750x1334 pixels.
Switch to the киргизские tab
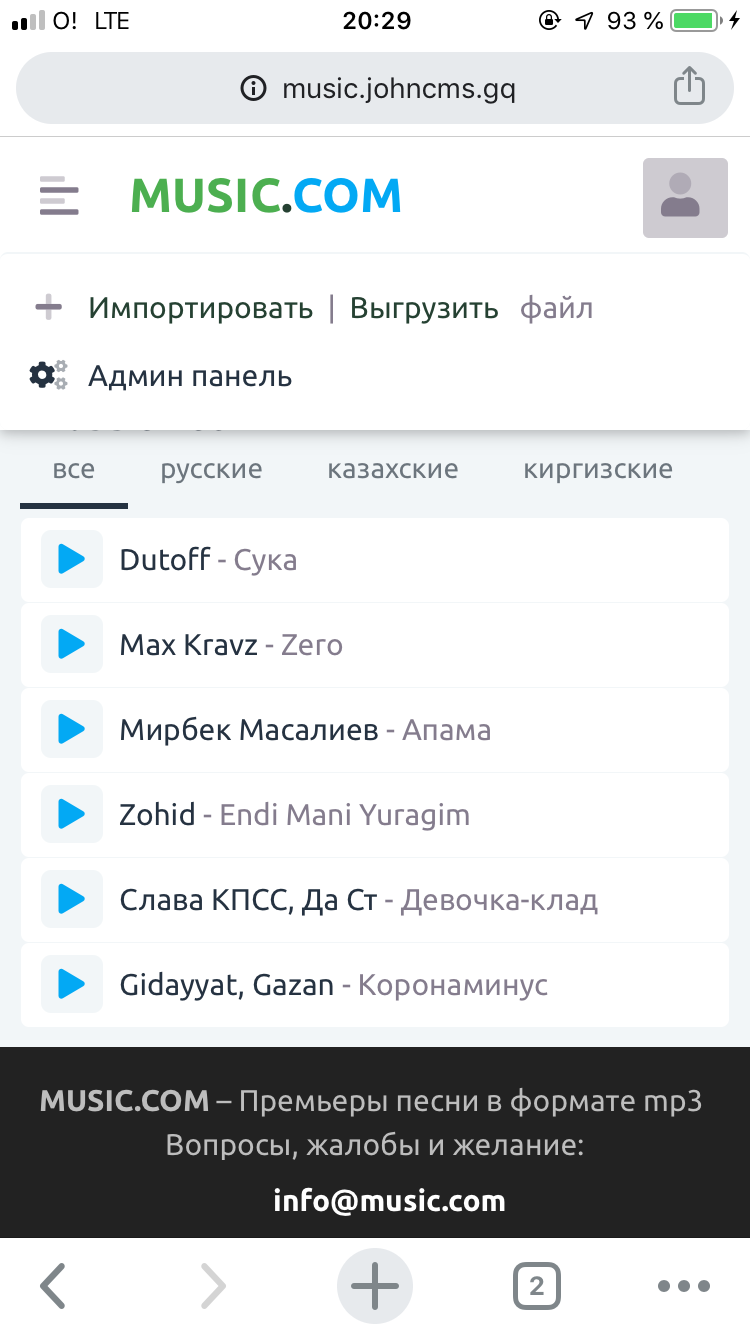[597, 469]
